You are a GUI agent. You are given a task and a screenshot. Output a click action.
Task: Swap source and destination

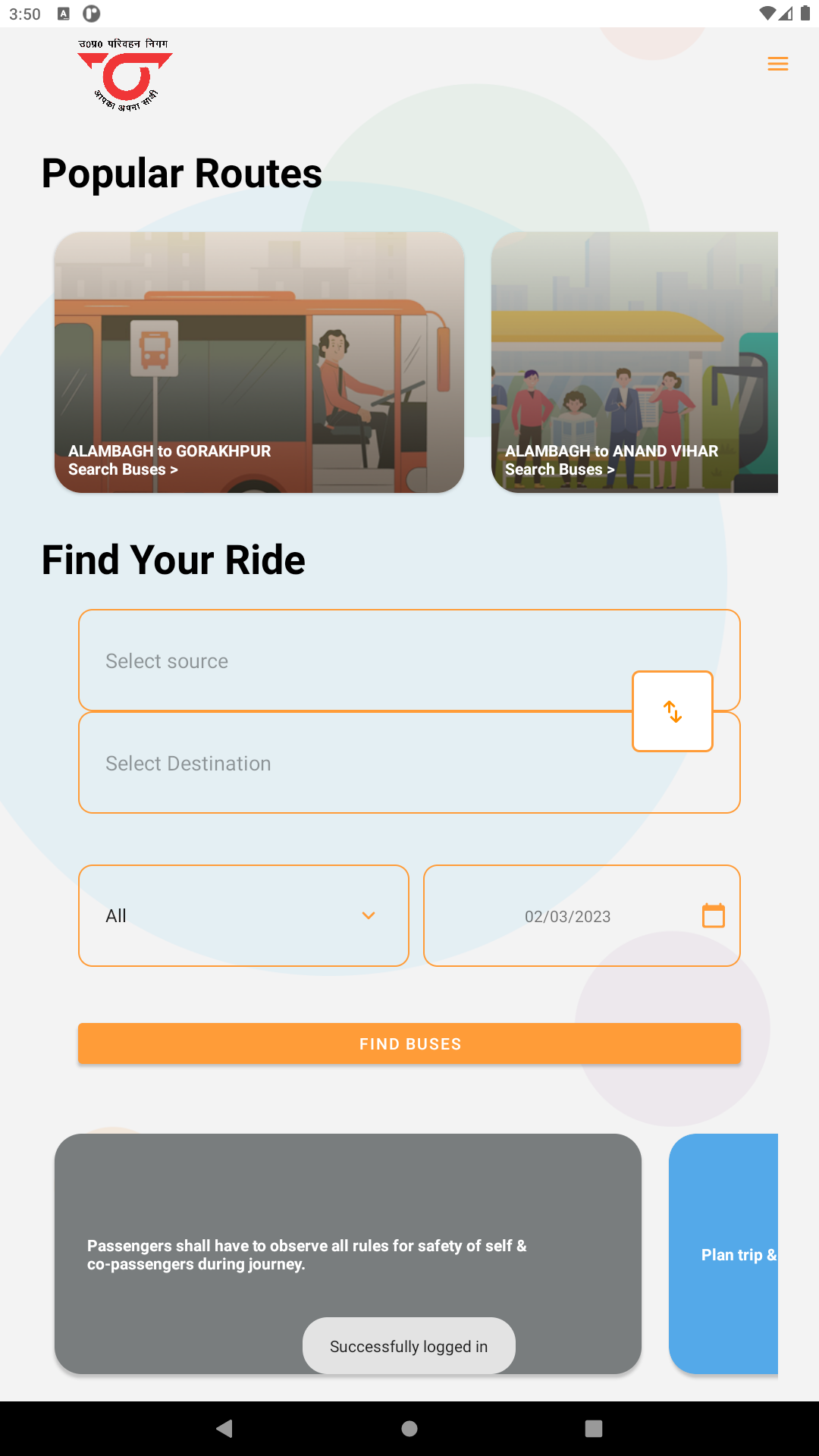coord(673,711)
